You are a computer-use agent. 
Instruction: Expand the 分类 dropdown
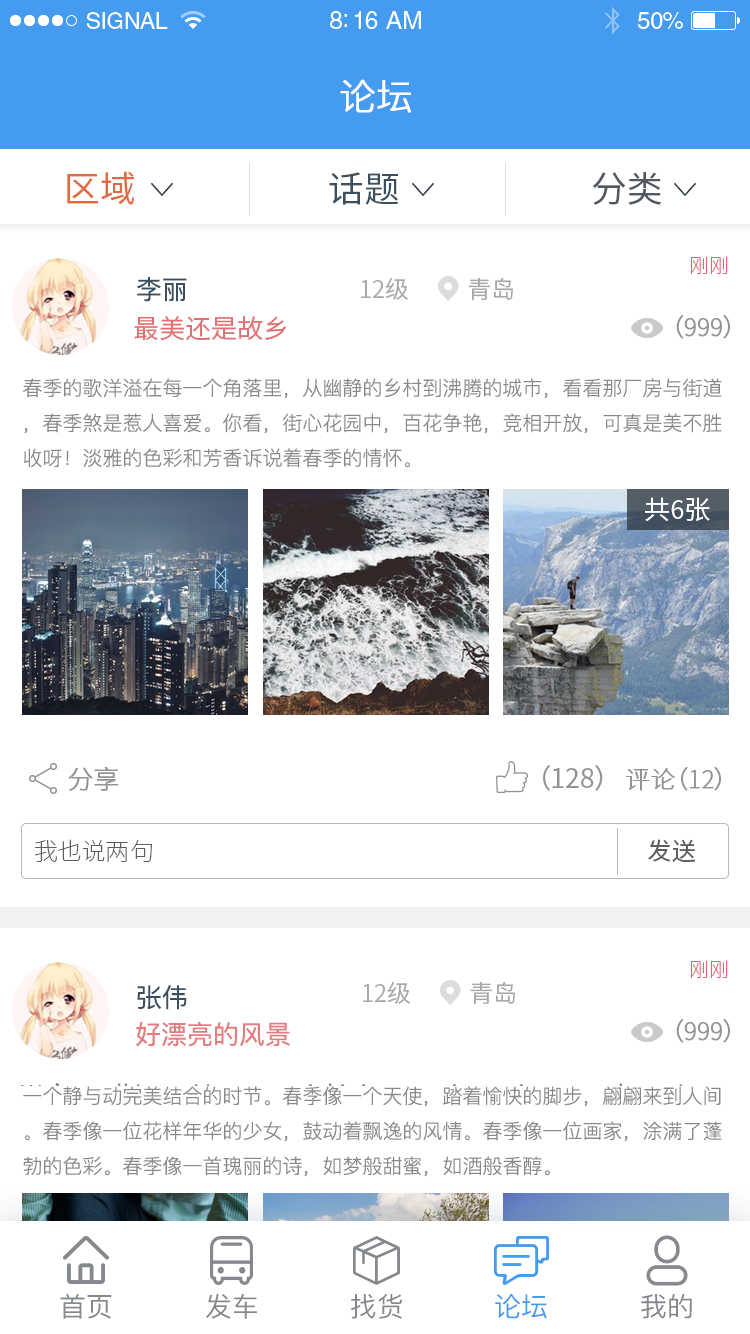pos(643,189)
